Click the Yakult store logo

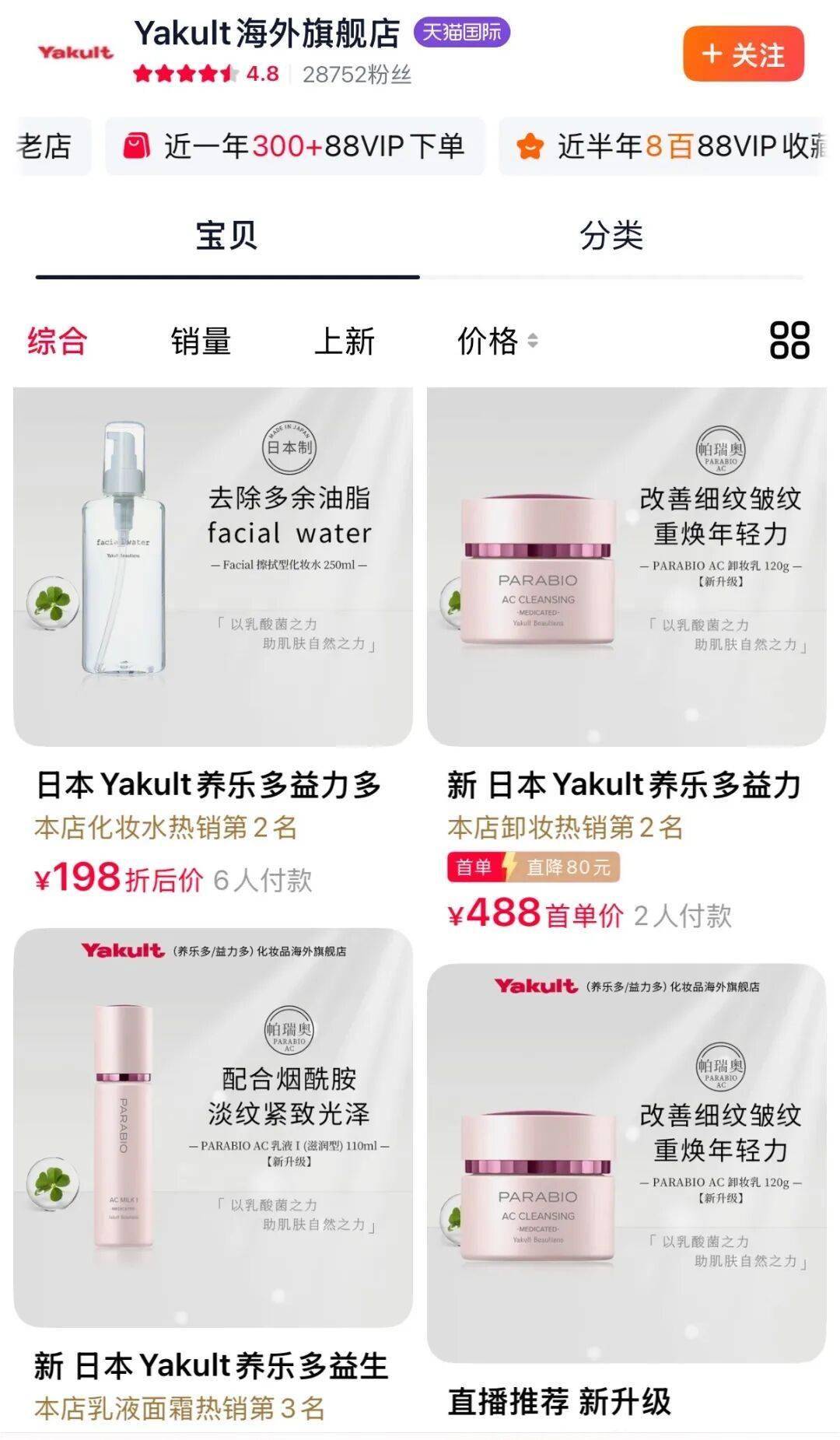coord(74,53)
